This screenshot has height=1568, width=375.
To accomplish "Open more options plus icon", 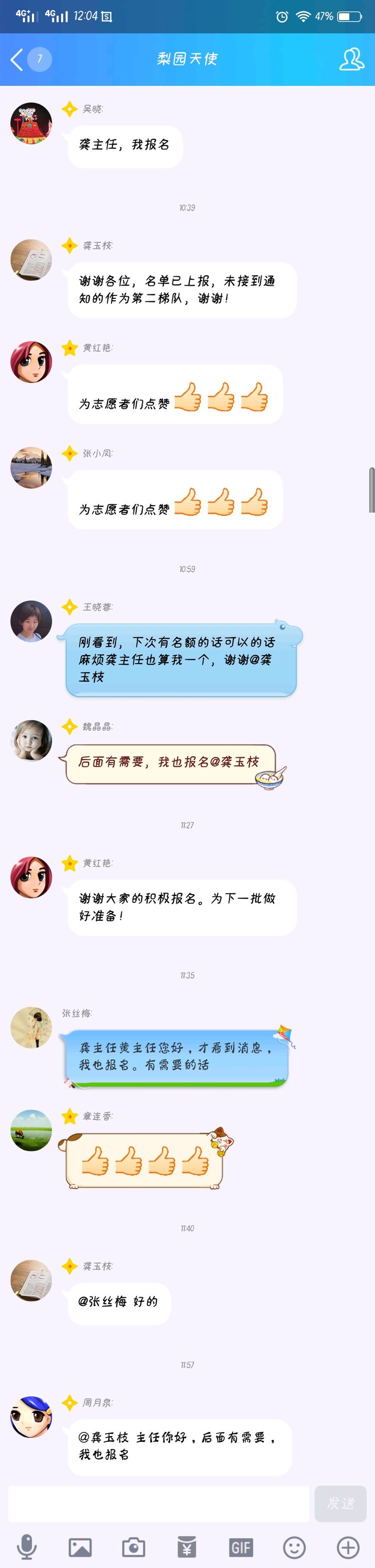I will coord(348,1546).
